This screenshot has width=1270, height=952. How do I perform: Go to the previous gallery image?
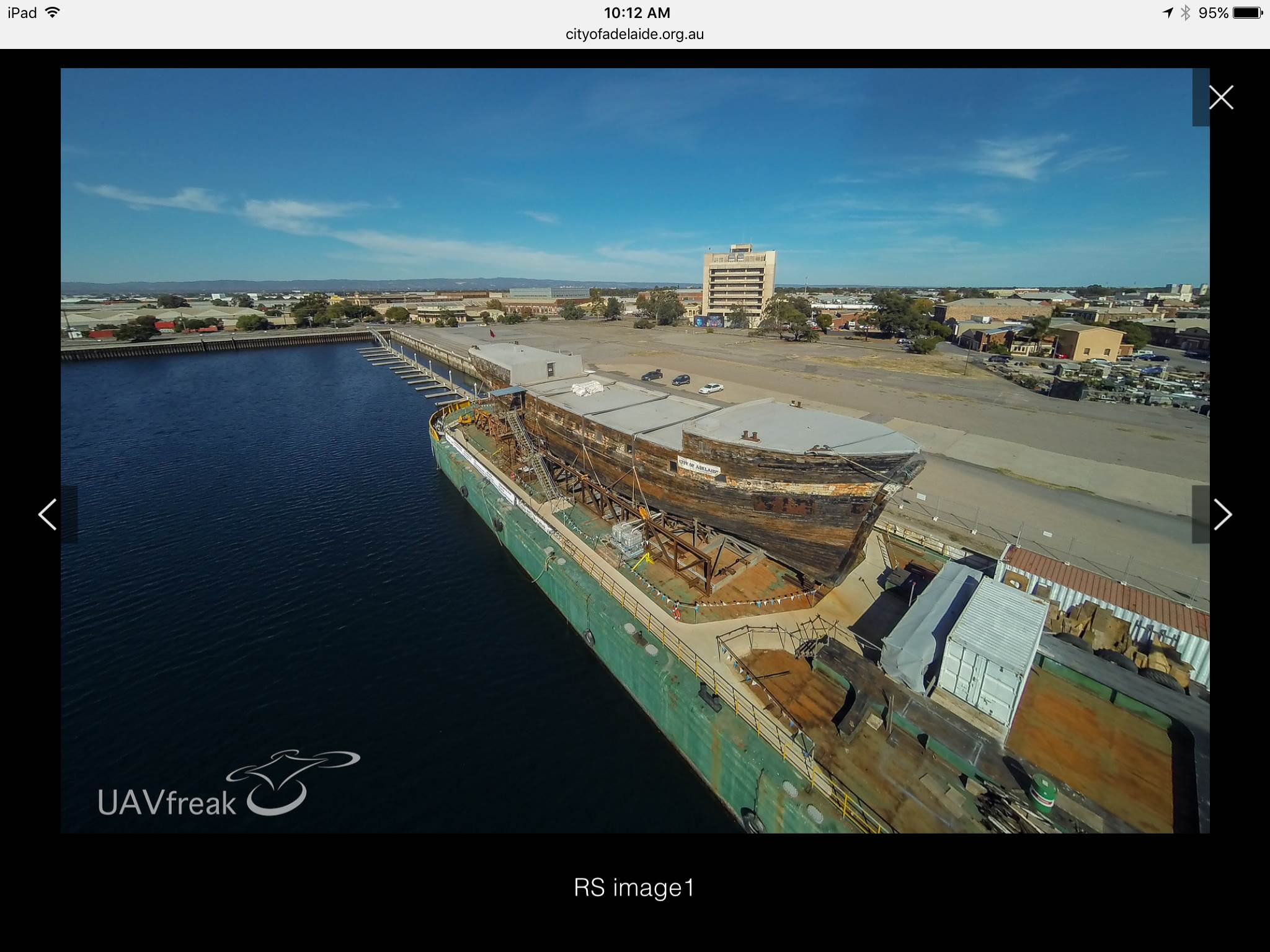coord(48,514)
